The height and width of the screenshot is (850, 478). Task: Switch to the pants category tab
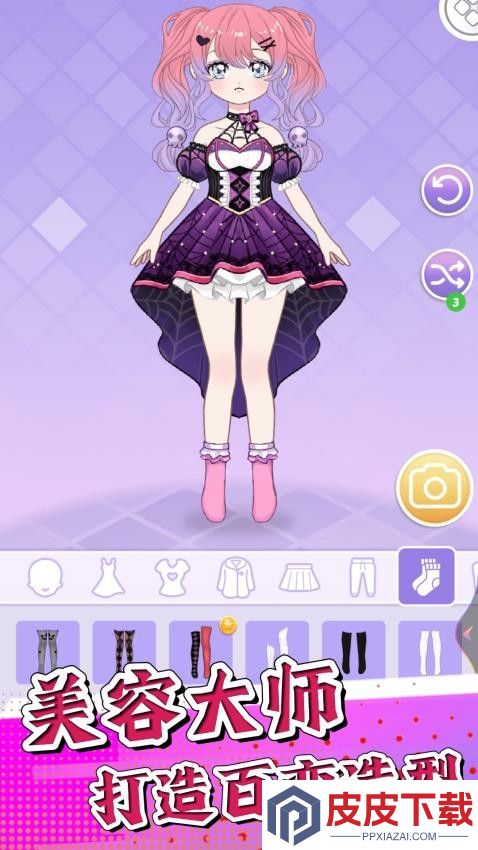coord(363,578)
